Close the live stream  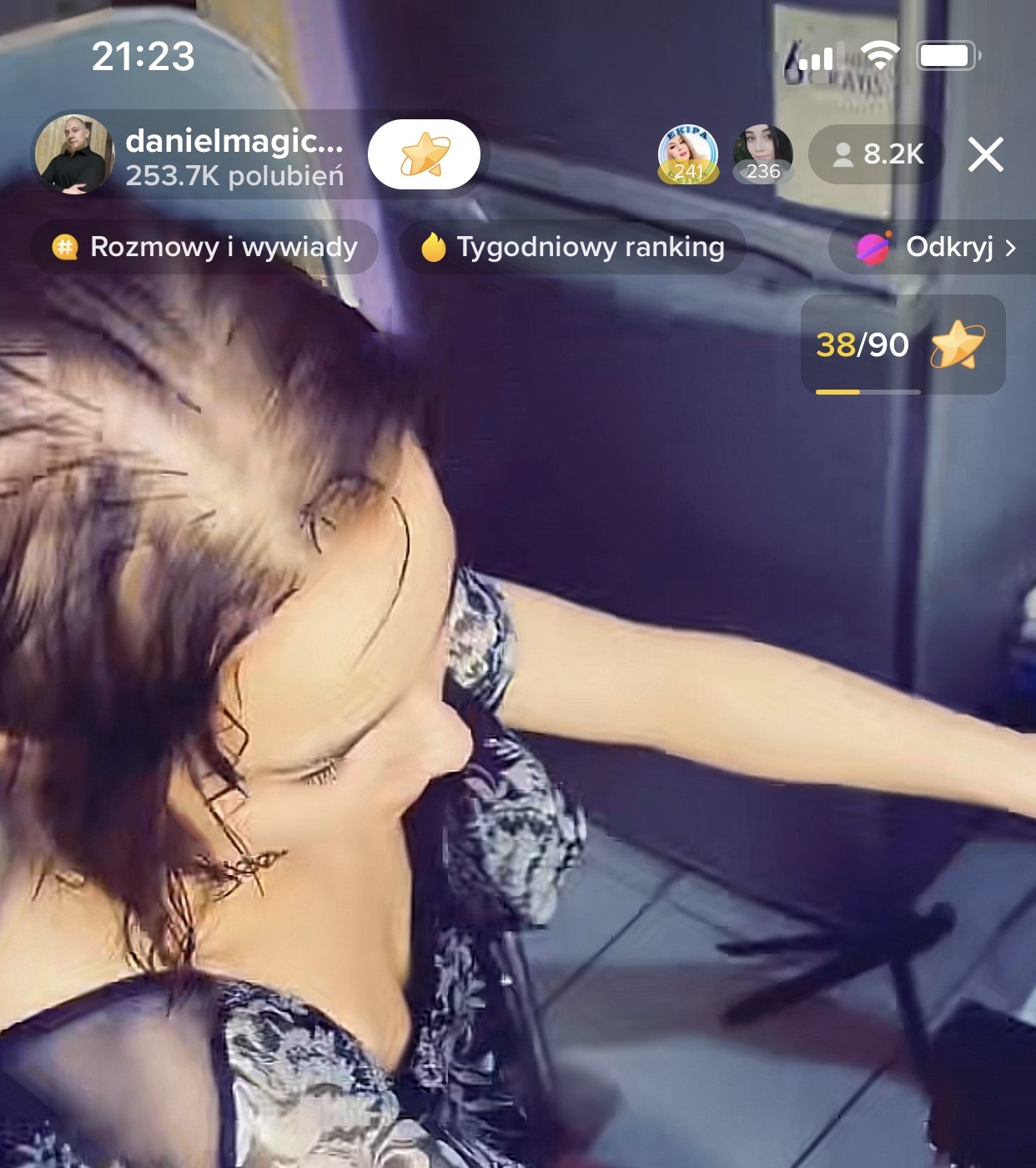985,154
